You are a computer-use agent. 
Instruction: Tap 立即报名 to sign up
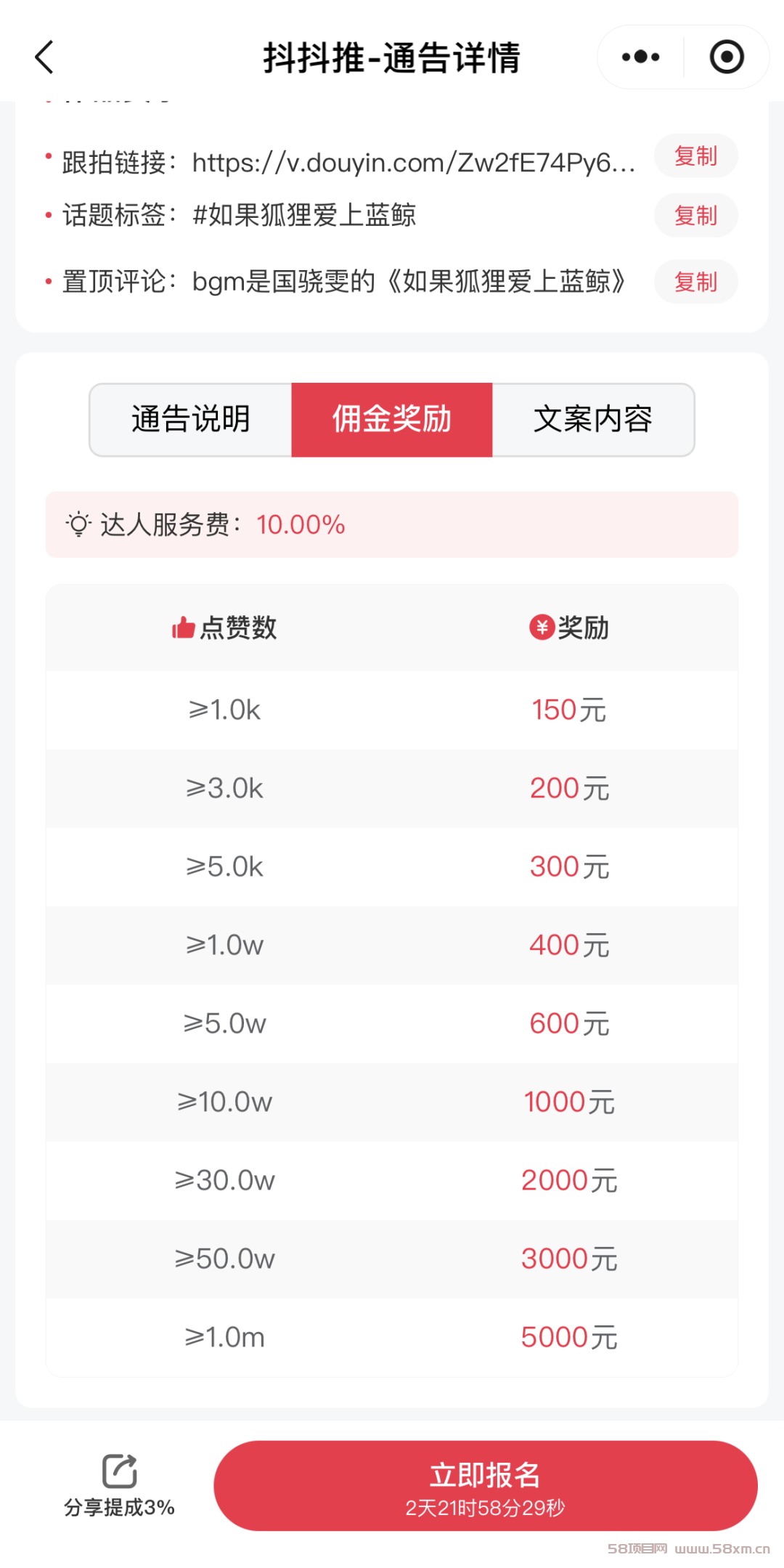(485, 1486)
